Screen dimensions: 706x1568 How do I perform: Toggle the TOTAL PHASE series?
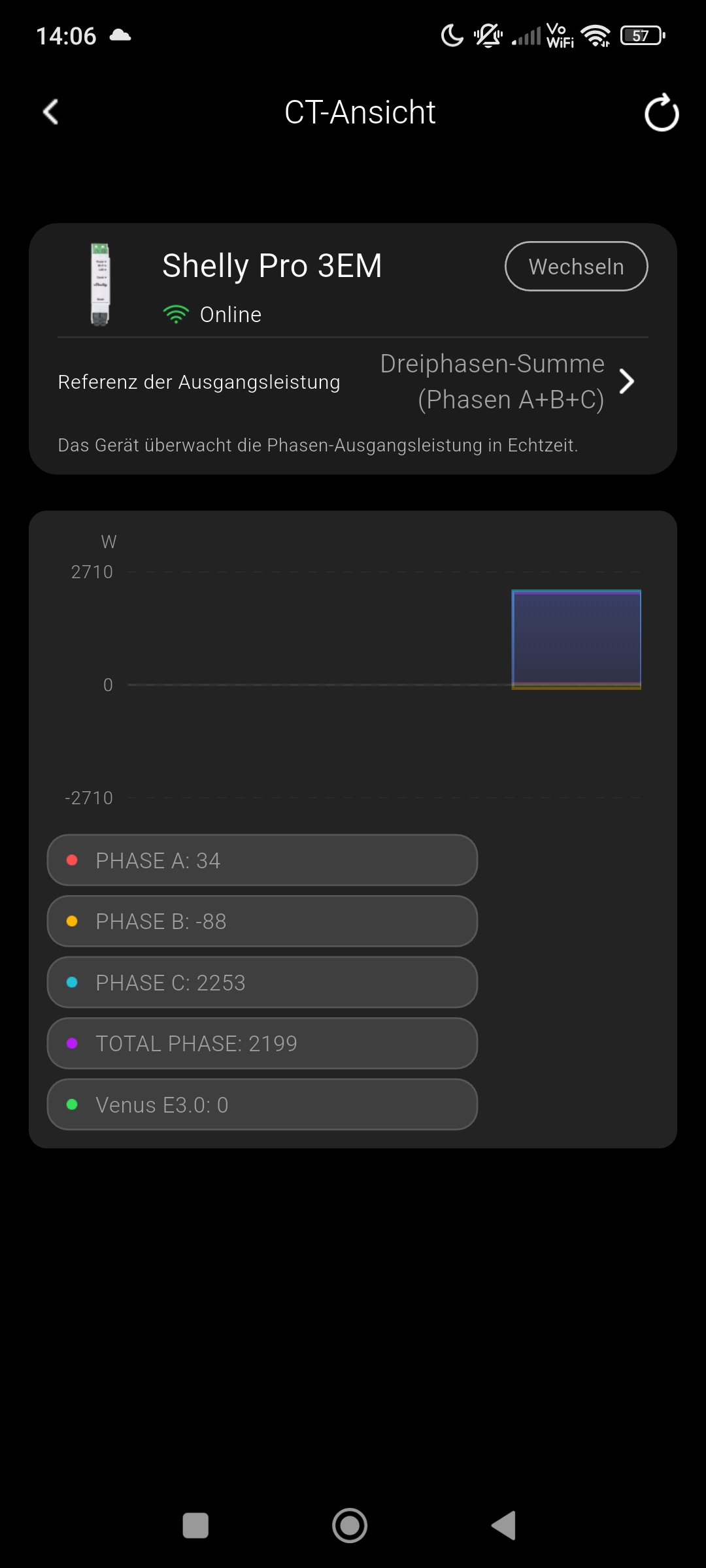(x=262, y=1043)
